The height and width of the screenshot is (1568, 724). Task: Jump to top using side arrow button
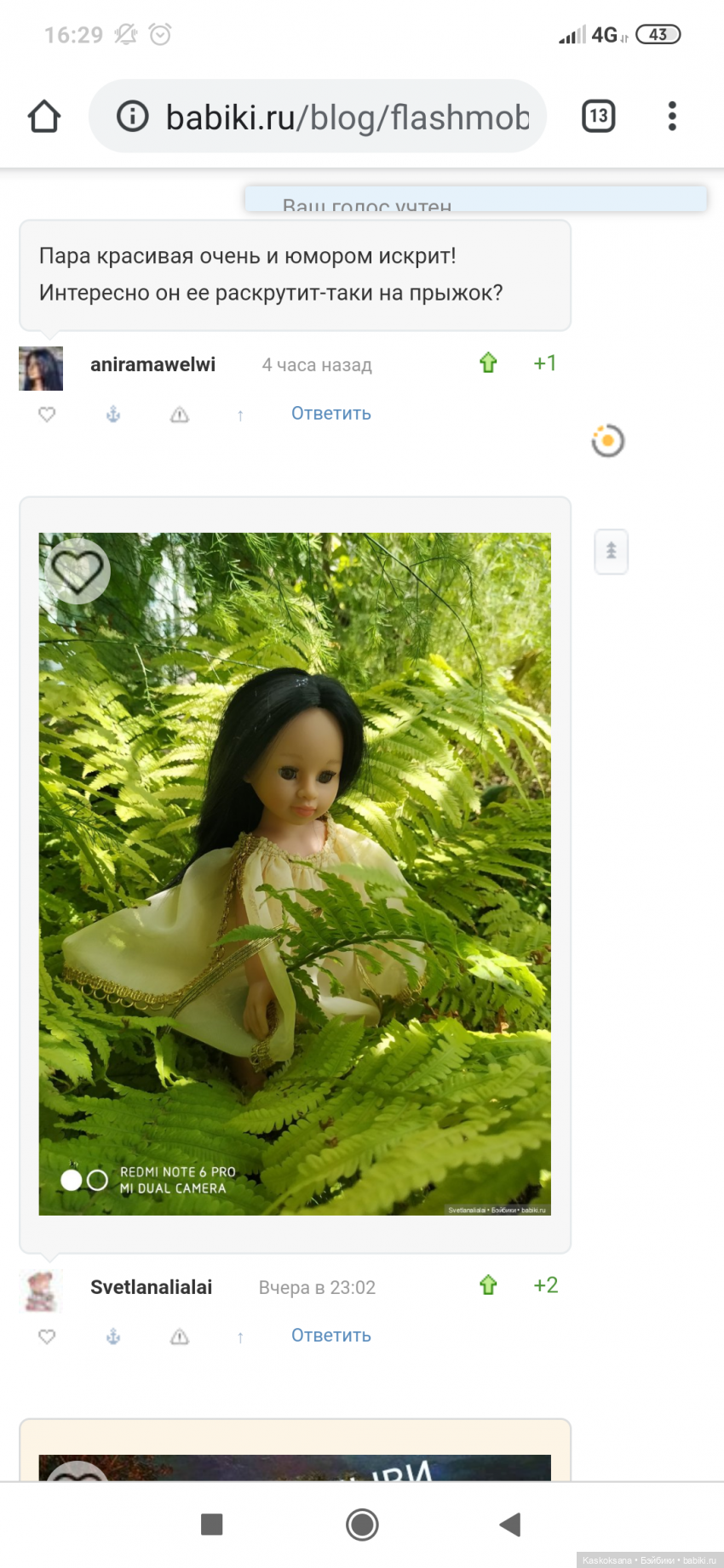pyautogui.click(x=611, y=551)
